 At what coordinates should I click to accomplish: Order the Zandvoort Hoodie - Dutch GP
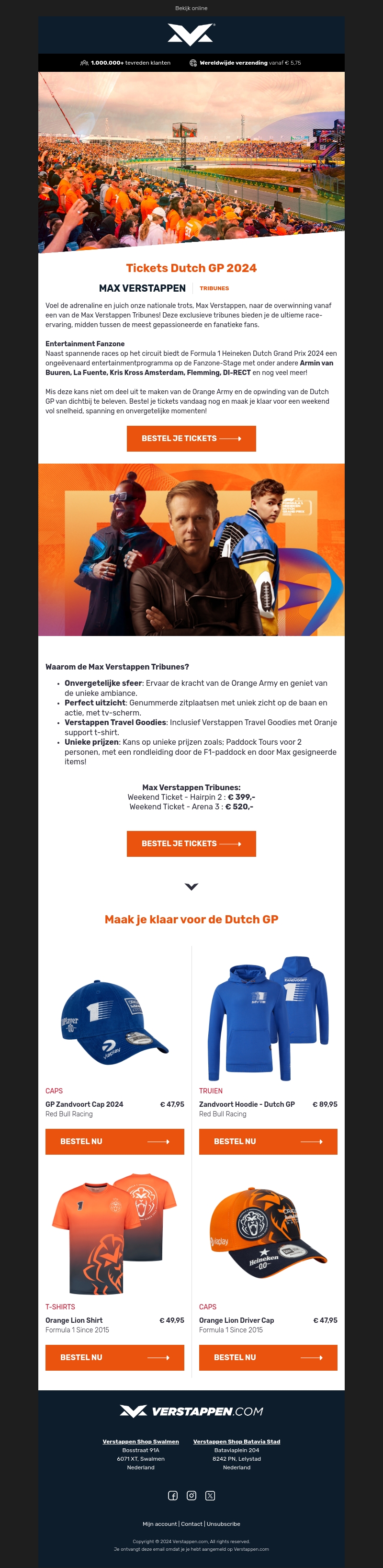coord(268,1141)
